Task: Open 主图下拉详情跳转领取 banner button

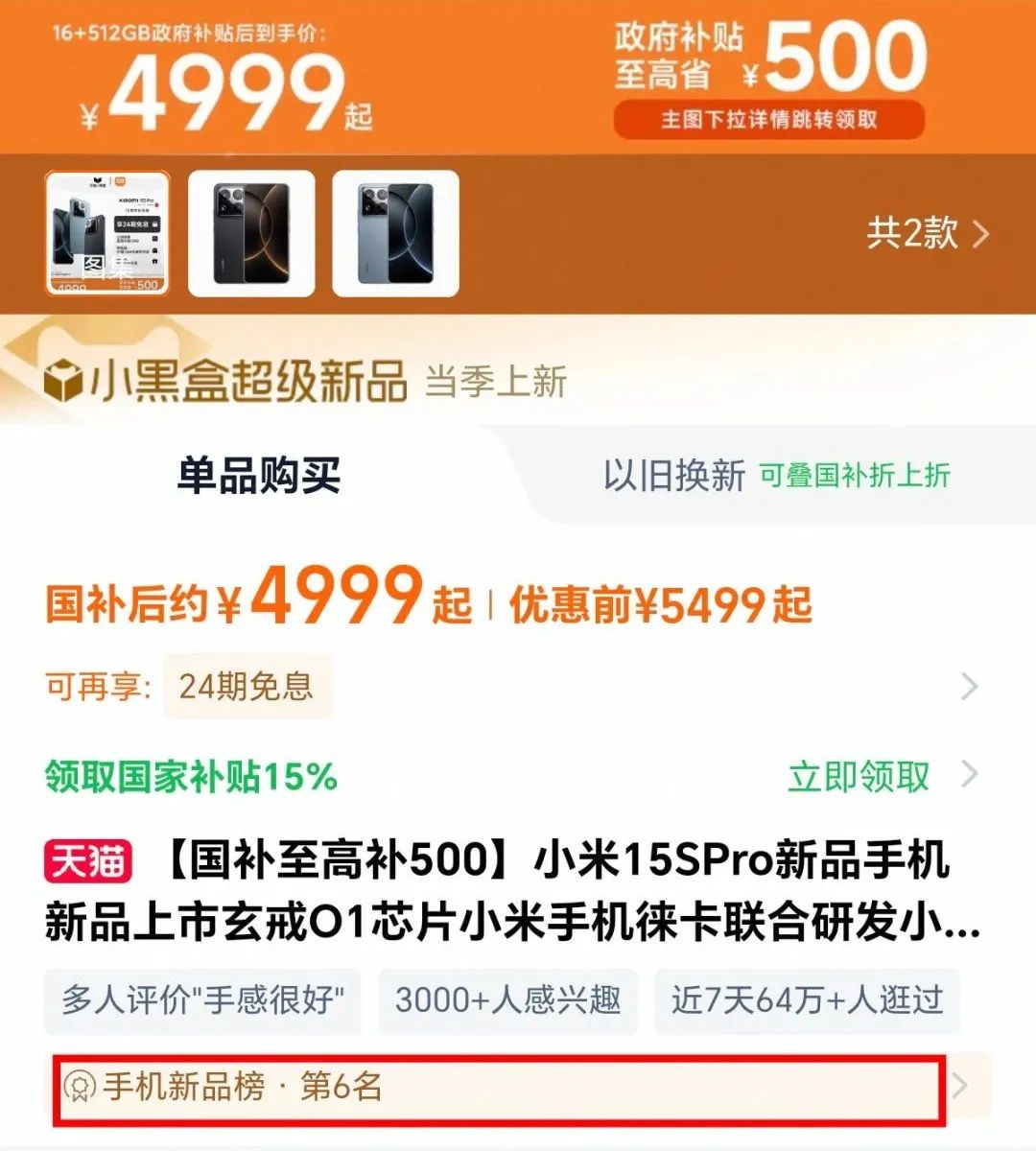Action: 769,120
